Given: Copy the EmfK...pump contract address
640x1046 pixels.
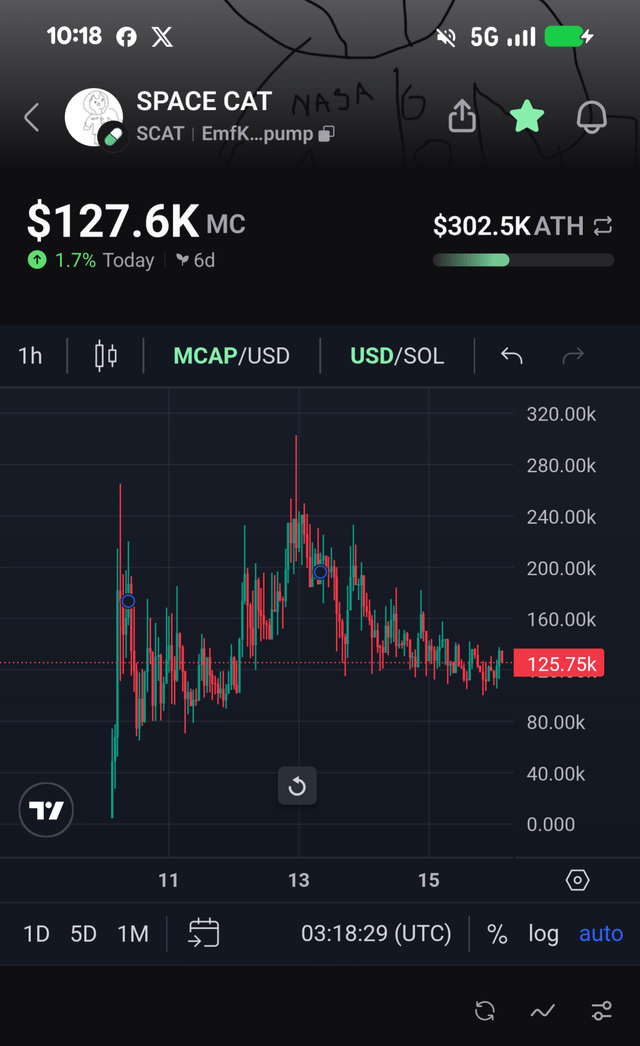Looking at the screenshot, I should (326, 134).
